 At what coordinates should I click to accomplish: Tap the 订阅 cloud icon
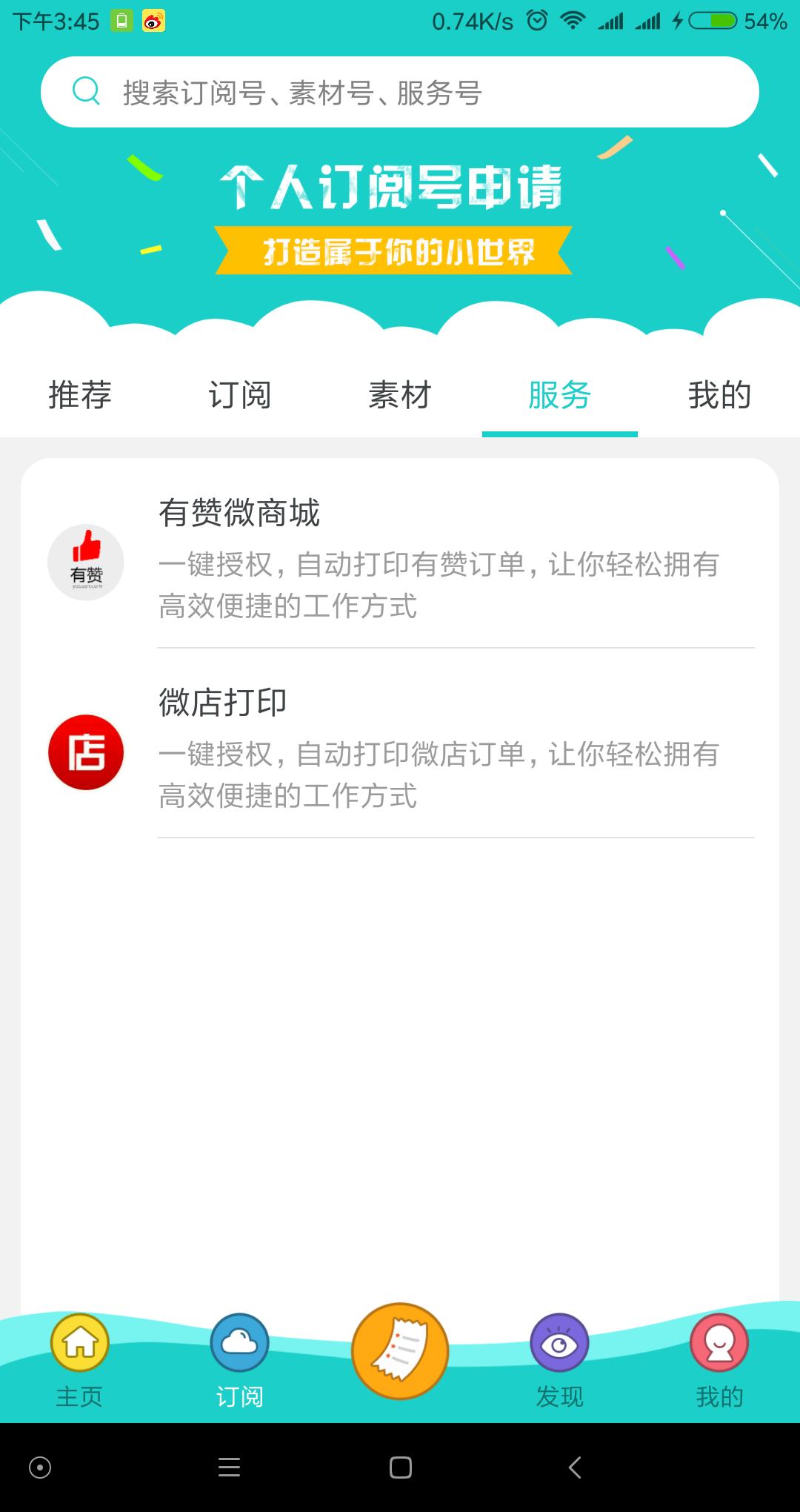click(239, 1342)
